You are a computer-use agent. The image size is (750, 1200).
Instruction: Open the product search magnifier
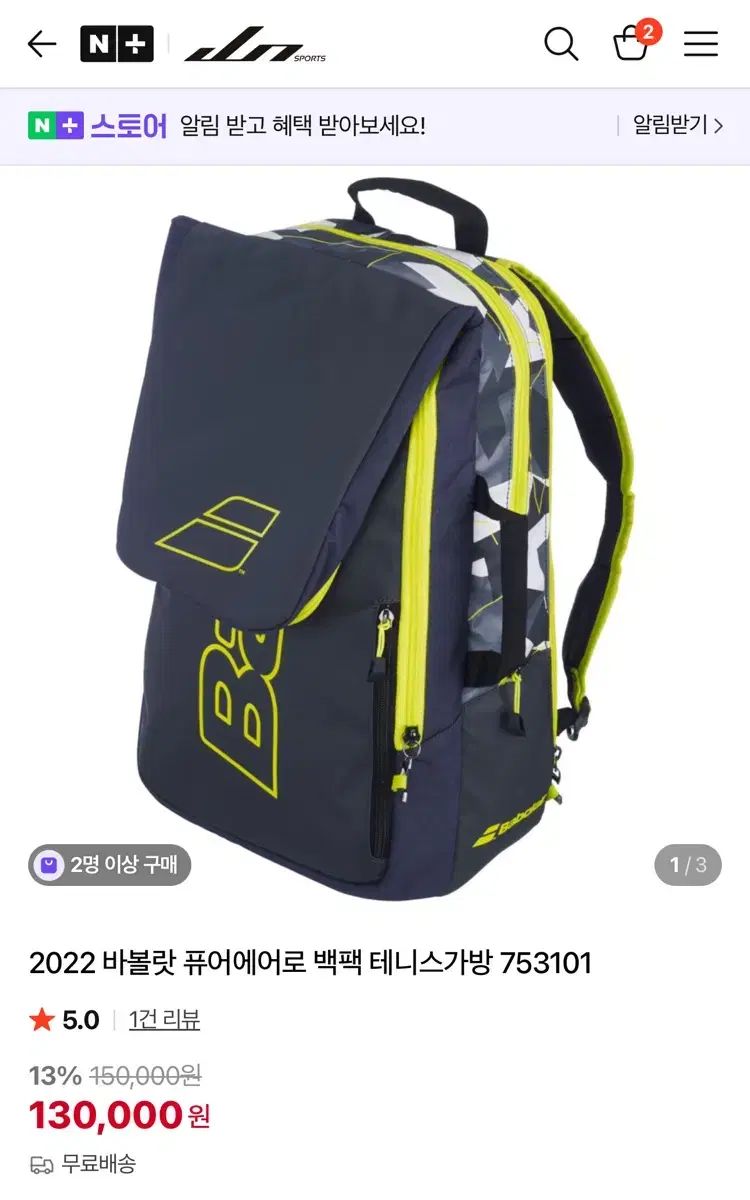(x=561, y=44)
